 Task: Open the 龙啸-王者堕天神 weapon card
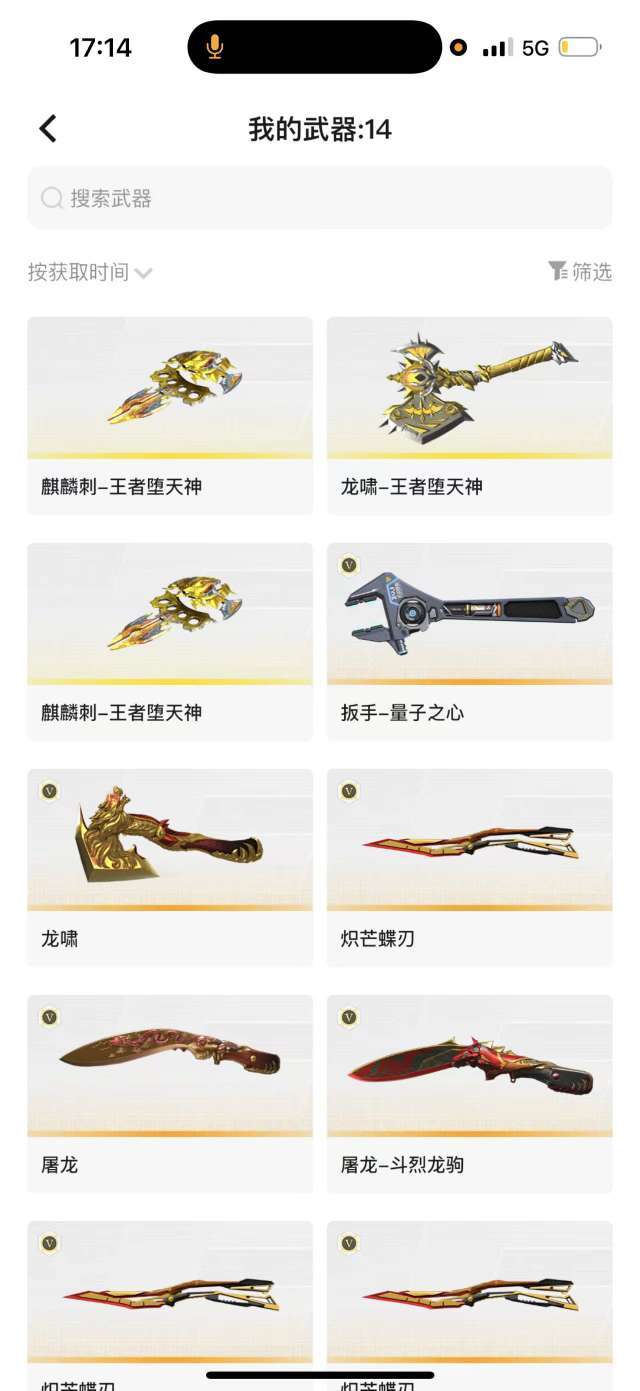pos(469,415)
